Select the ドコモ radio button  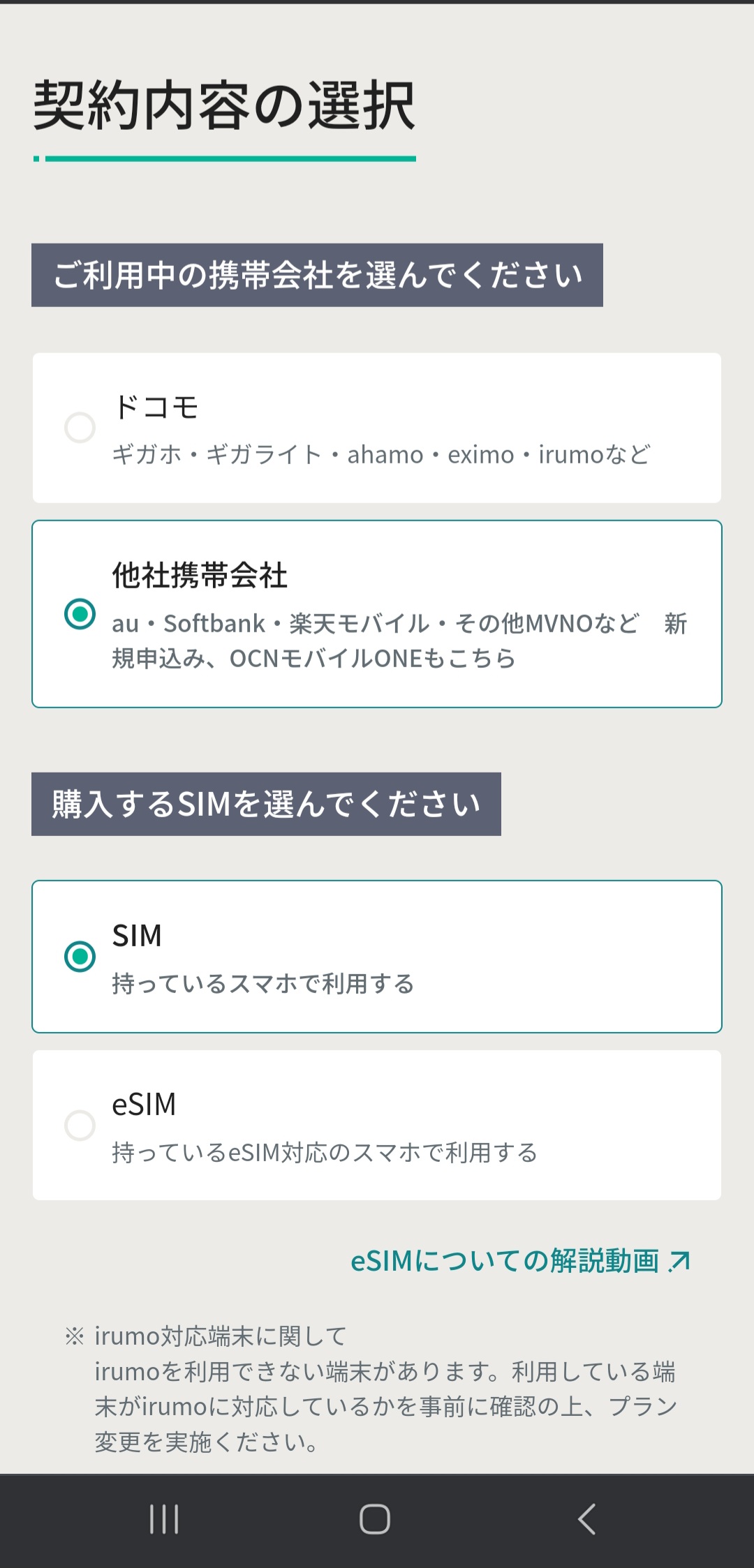[80, 428]
